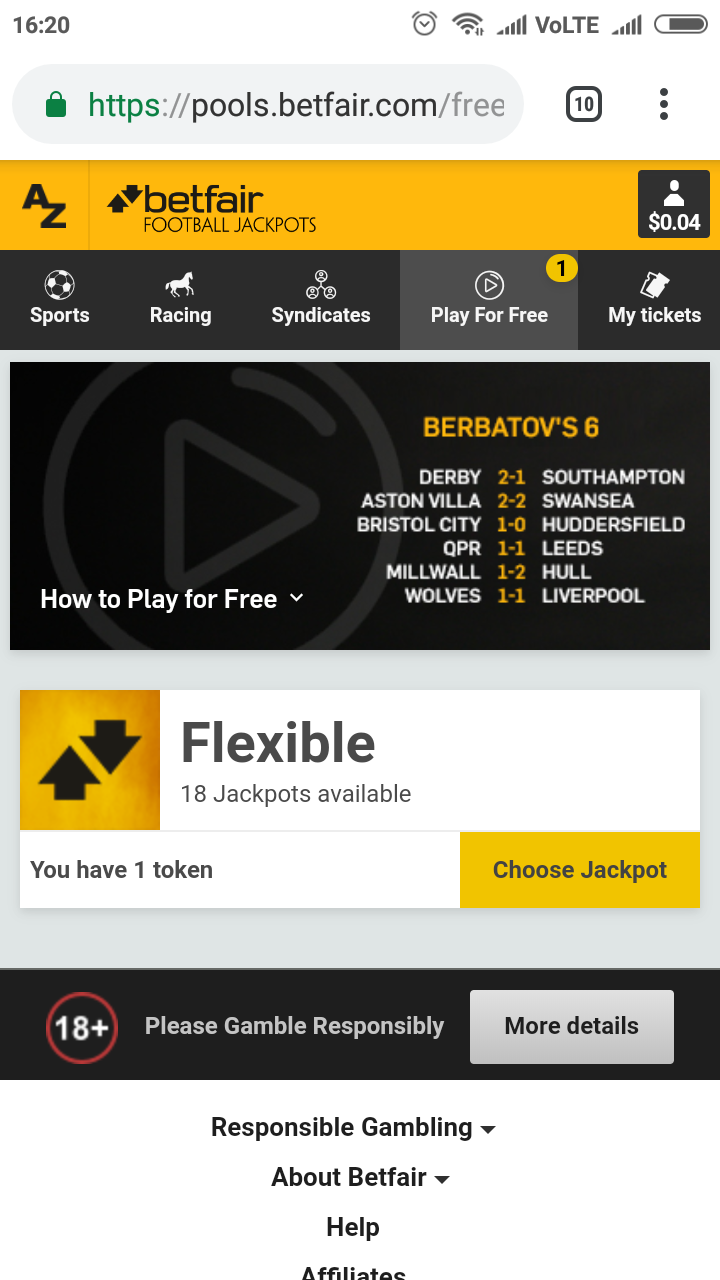The image size is (720, 1280).
Task: Switch to the Racing tab
Action: (x=180, y=299)
